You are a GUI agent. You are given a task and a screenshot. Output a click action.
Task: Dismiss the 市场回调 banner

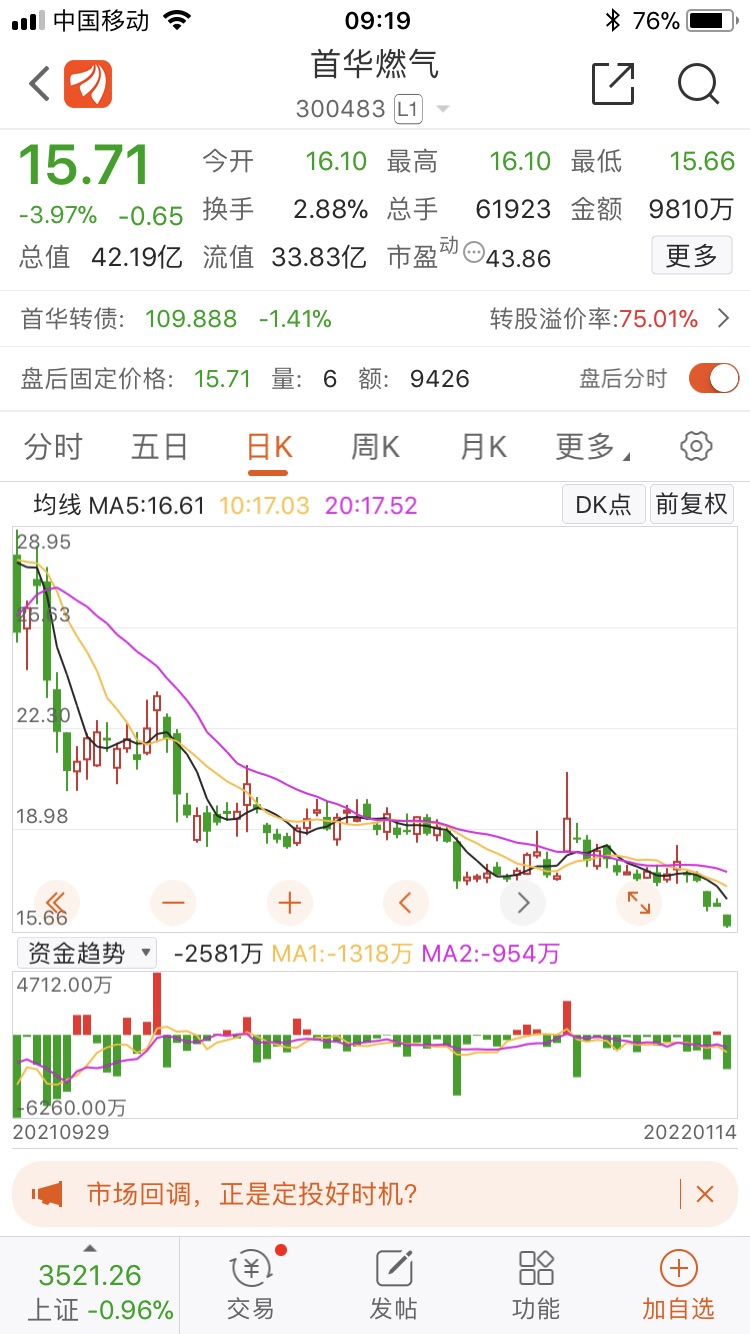coord(705,1193)
